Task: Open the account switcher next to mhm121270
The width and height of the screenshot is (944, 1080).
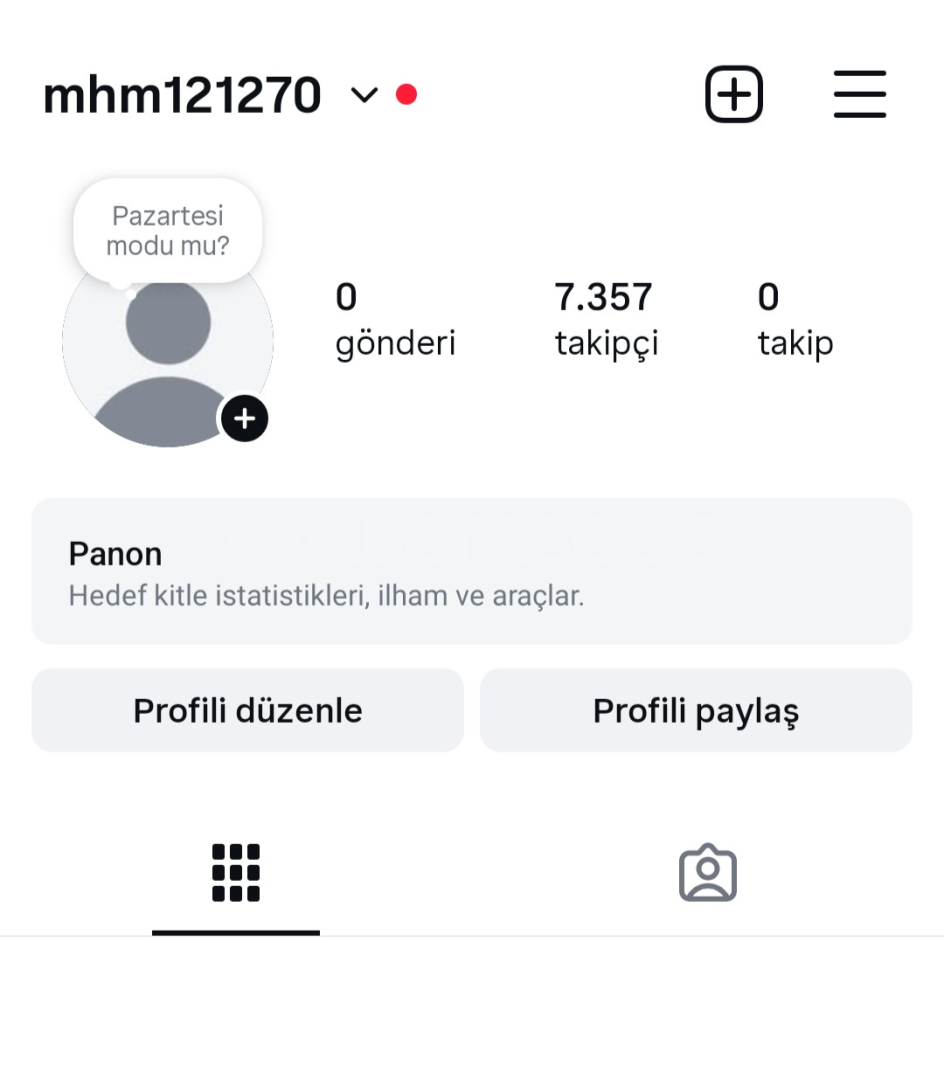Action: coord(364,95)
